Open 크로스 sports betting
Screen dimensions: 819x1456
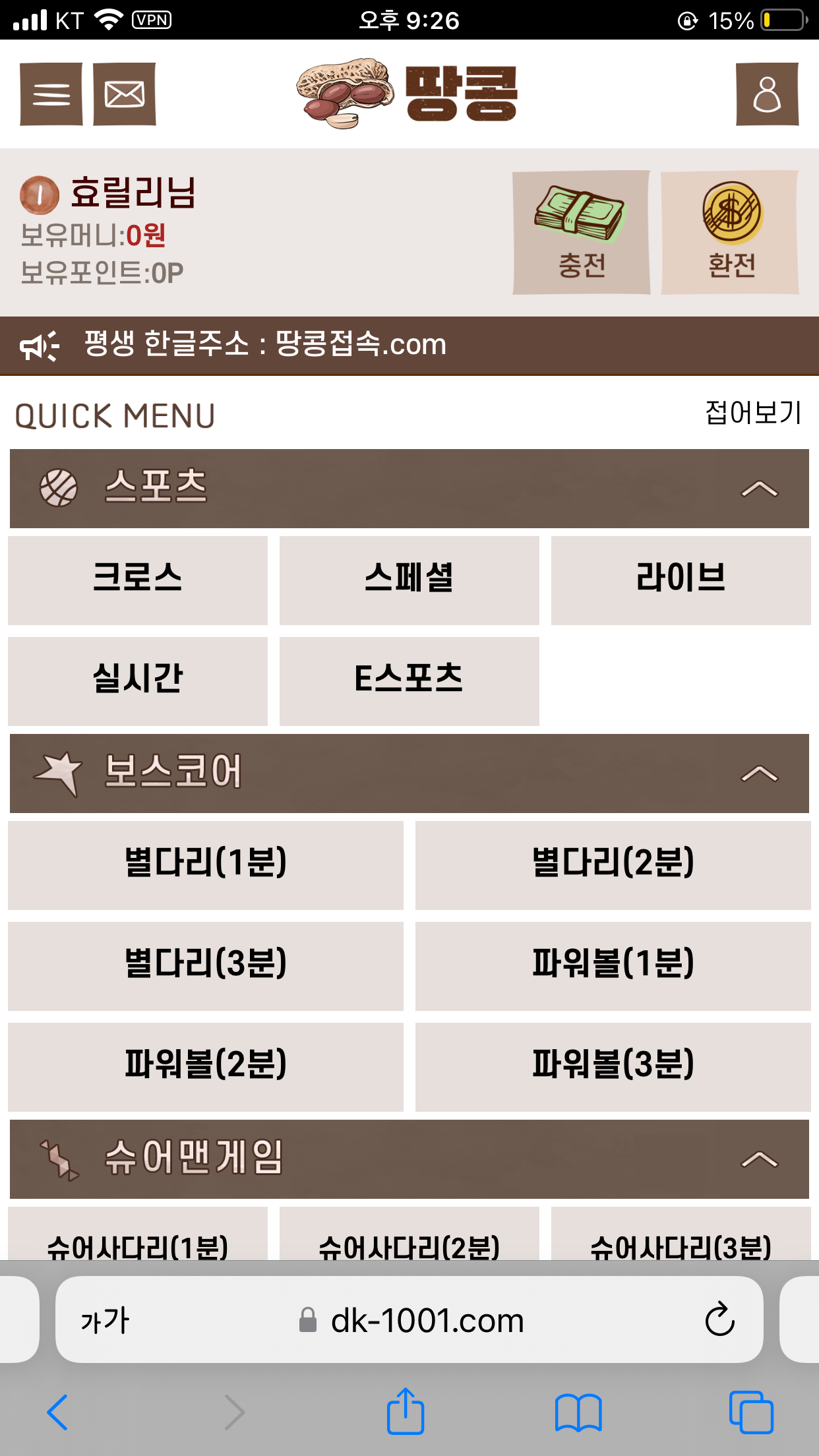[138, 580]
